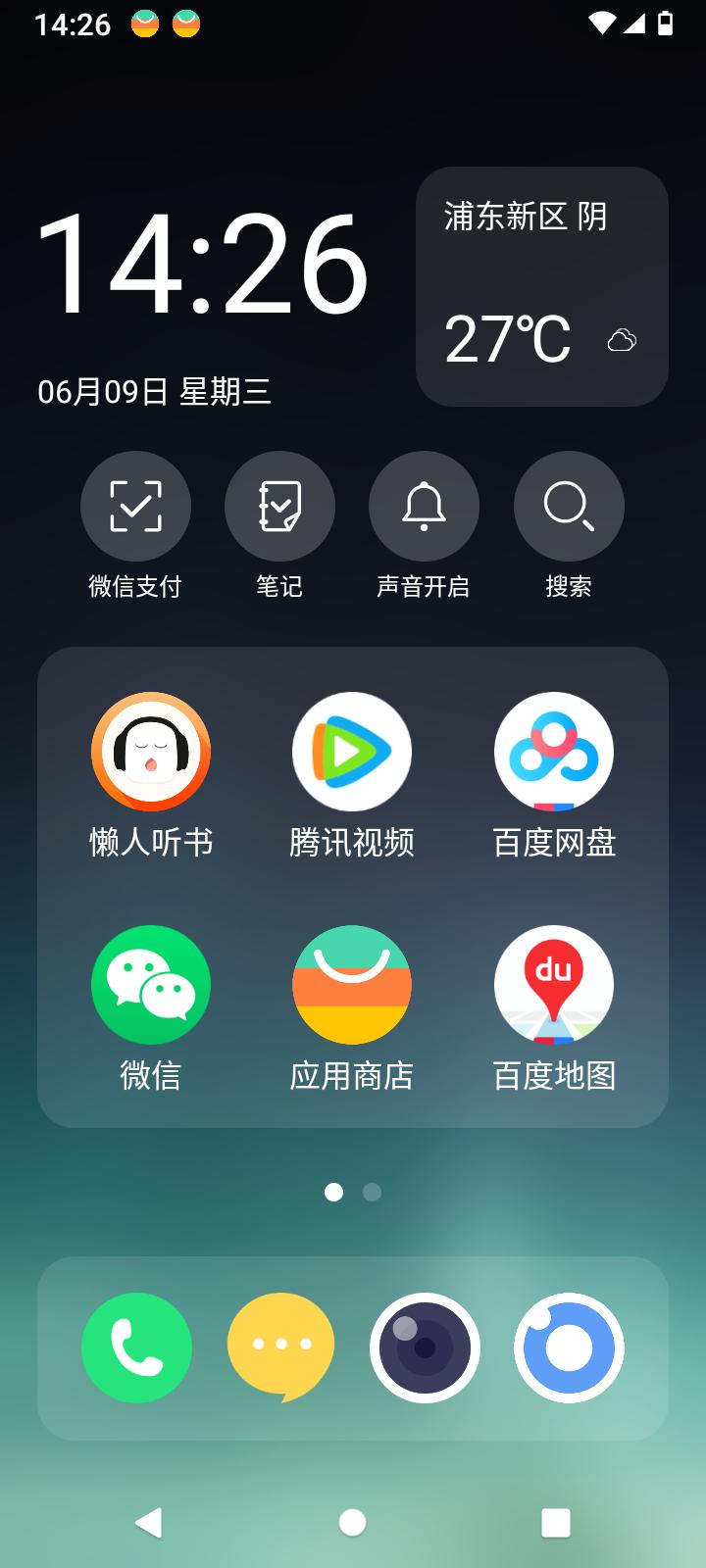Viewport: 706px width, 1568px height.
Task: Launch the Camera from the dock
Action: point(425,1347)
